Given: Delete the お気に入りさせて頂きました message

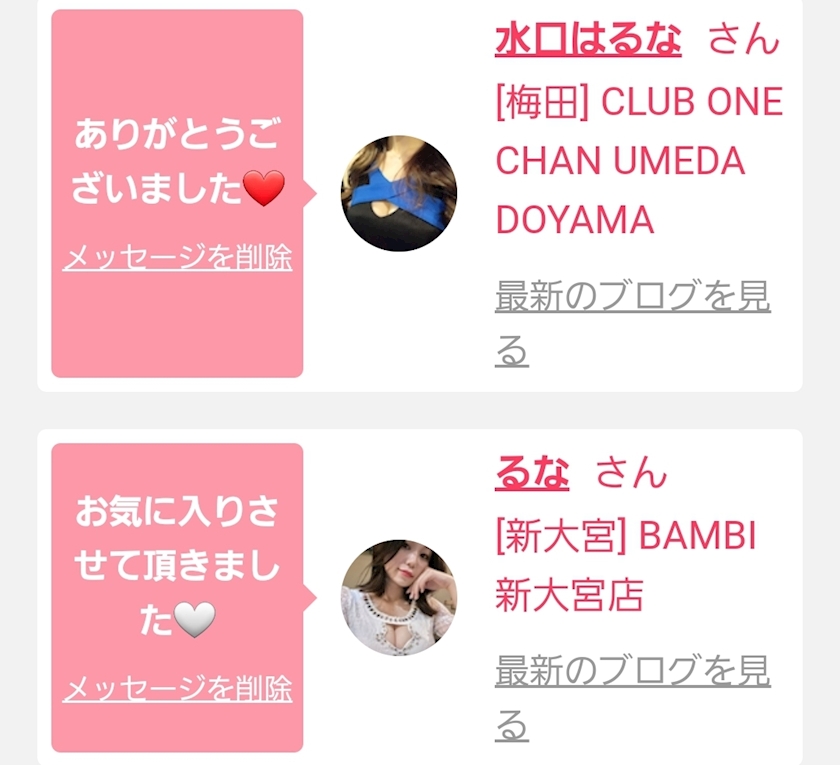Looking at the screenshot, I should (x=177, y=688).
